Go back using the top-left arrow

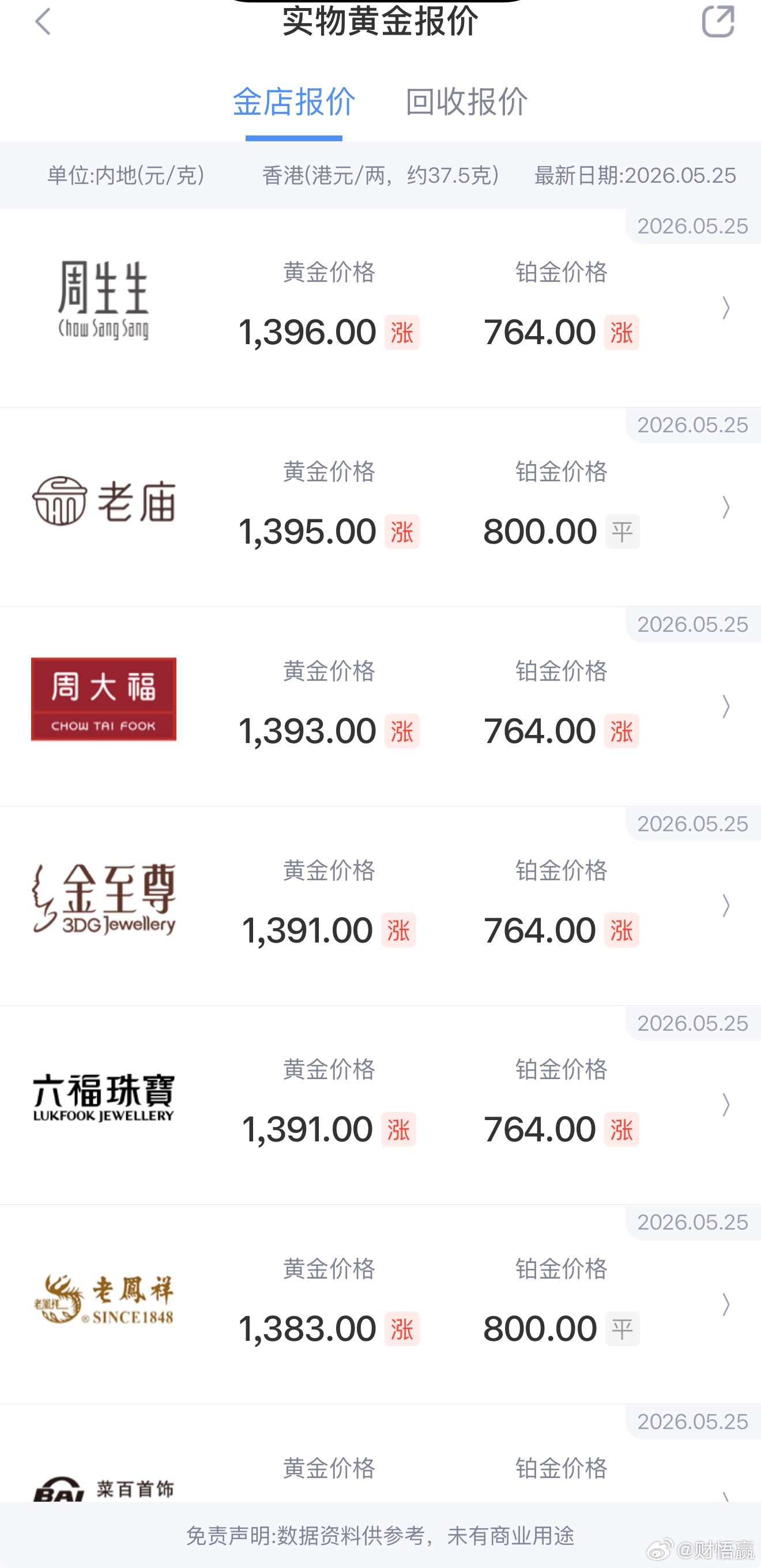pyautogui.click(x=43, y=22)
